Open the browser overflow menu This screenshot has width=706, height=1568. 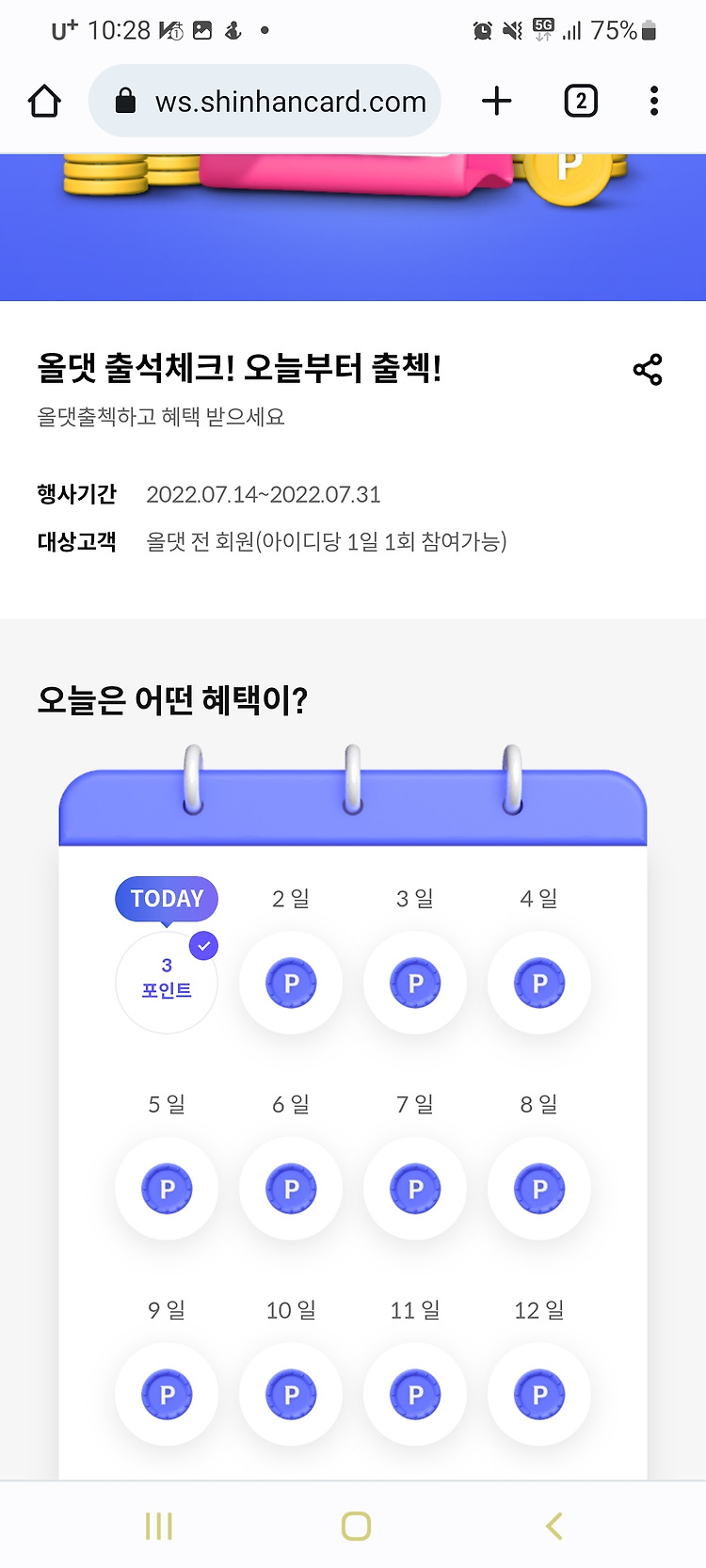click(654, 101)
